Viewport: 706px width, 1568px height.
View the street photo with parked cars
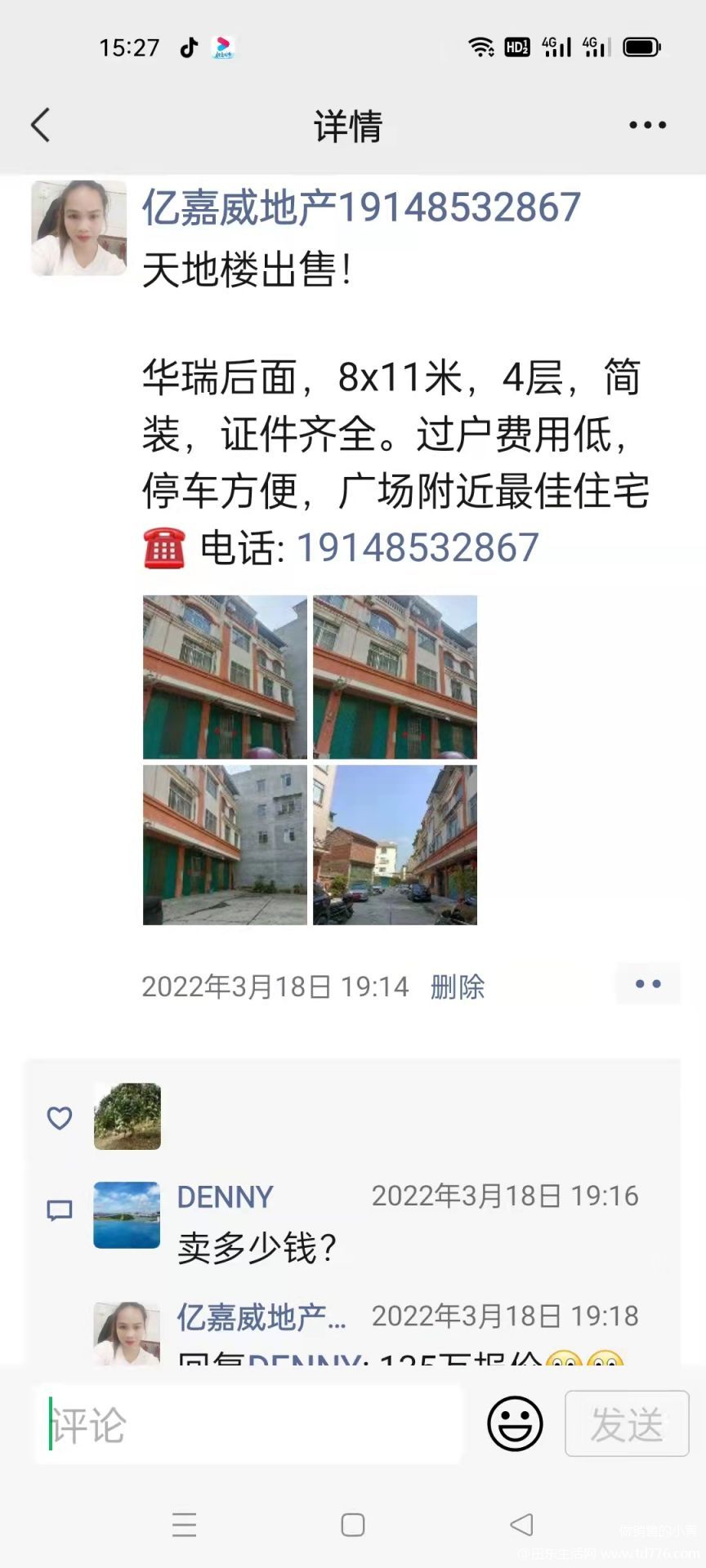(x=395, y=844)
